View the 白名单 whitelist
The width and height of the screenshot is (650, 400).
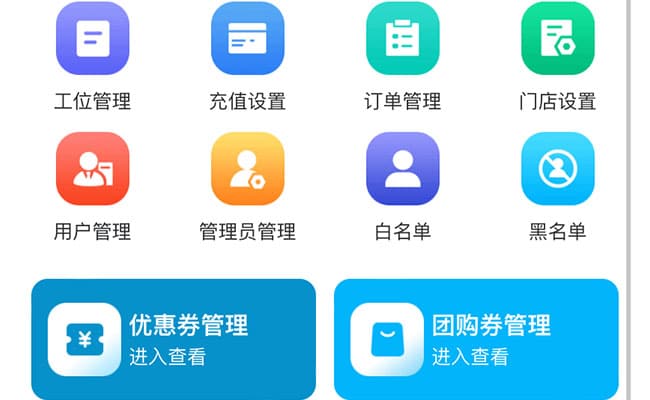pos(402,169)
